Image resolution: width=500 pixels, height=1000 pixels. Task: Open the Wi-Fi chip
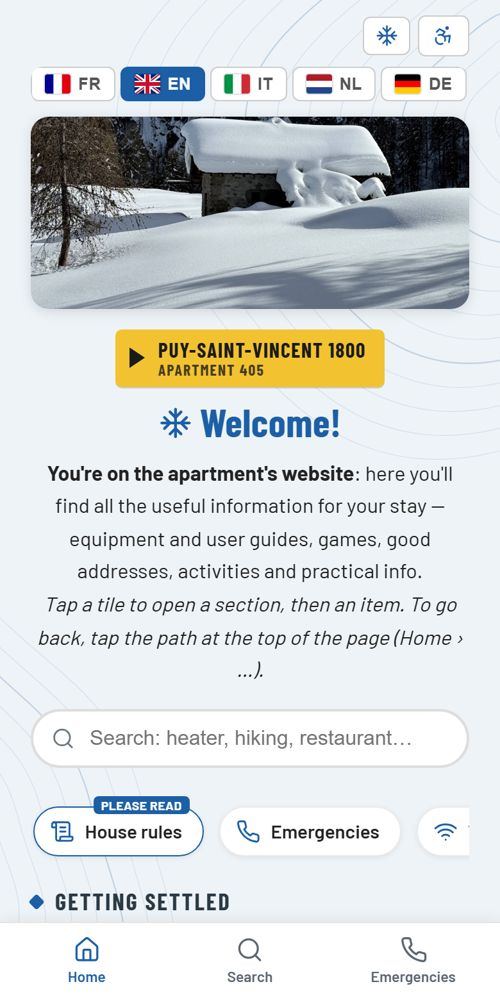(444, 832)
